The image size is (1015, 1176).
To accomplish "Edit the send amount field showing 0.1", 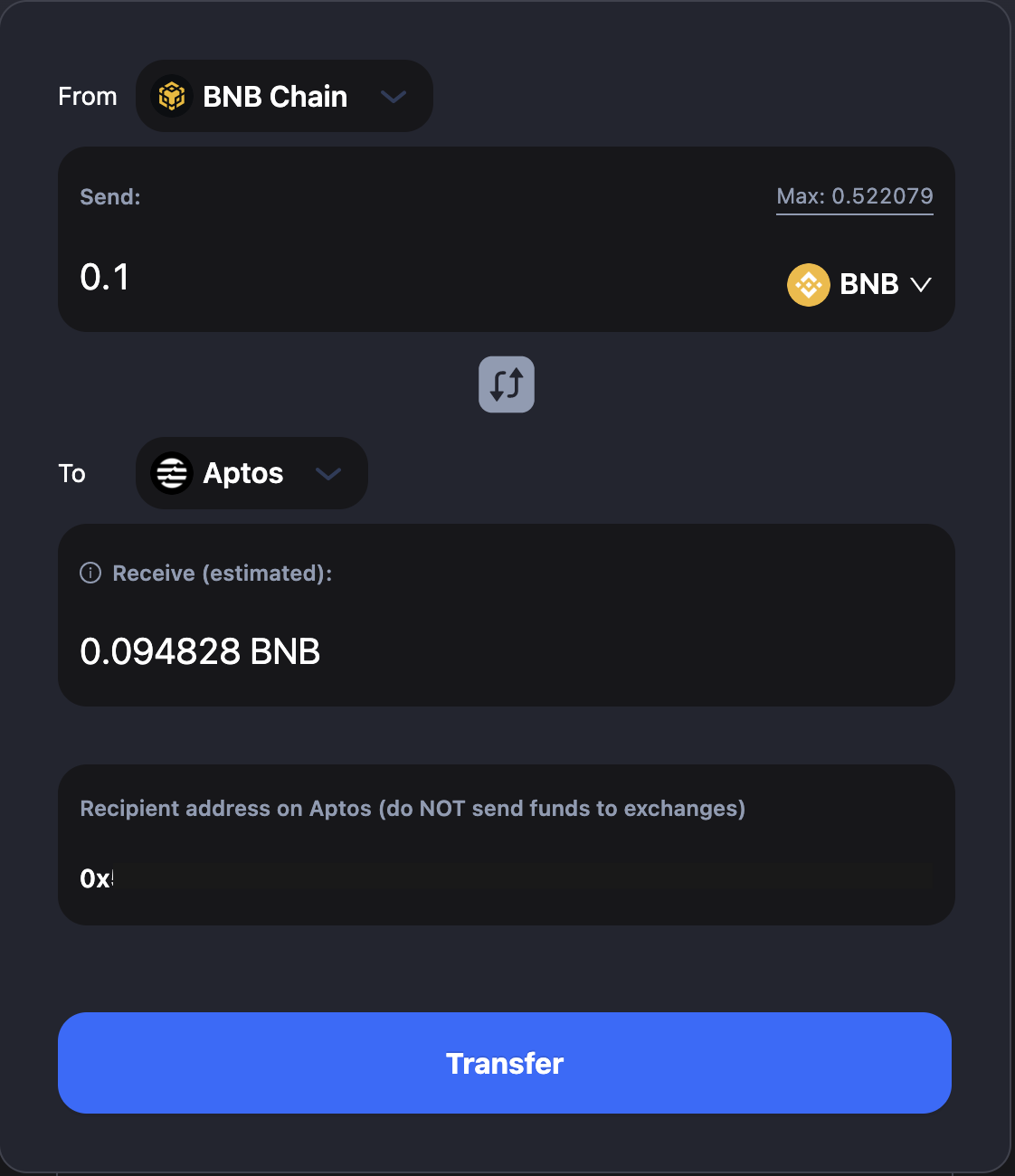I will 362,277.
